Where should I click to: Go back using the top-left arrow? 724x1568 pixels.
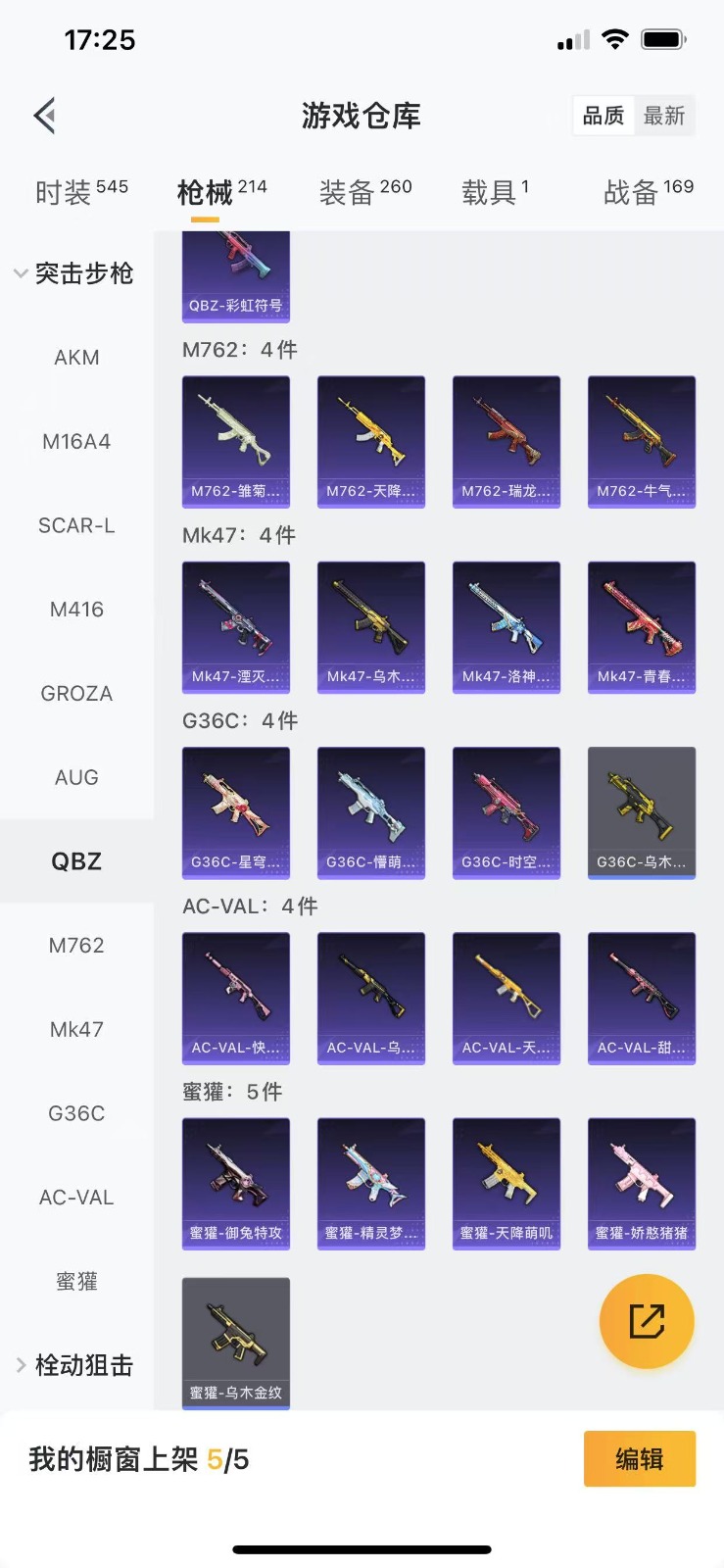tap(44, 116)
